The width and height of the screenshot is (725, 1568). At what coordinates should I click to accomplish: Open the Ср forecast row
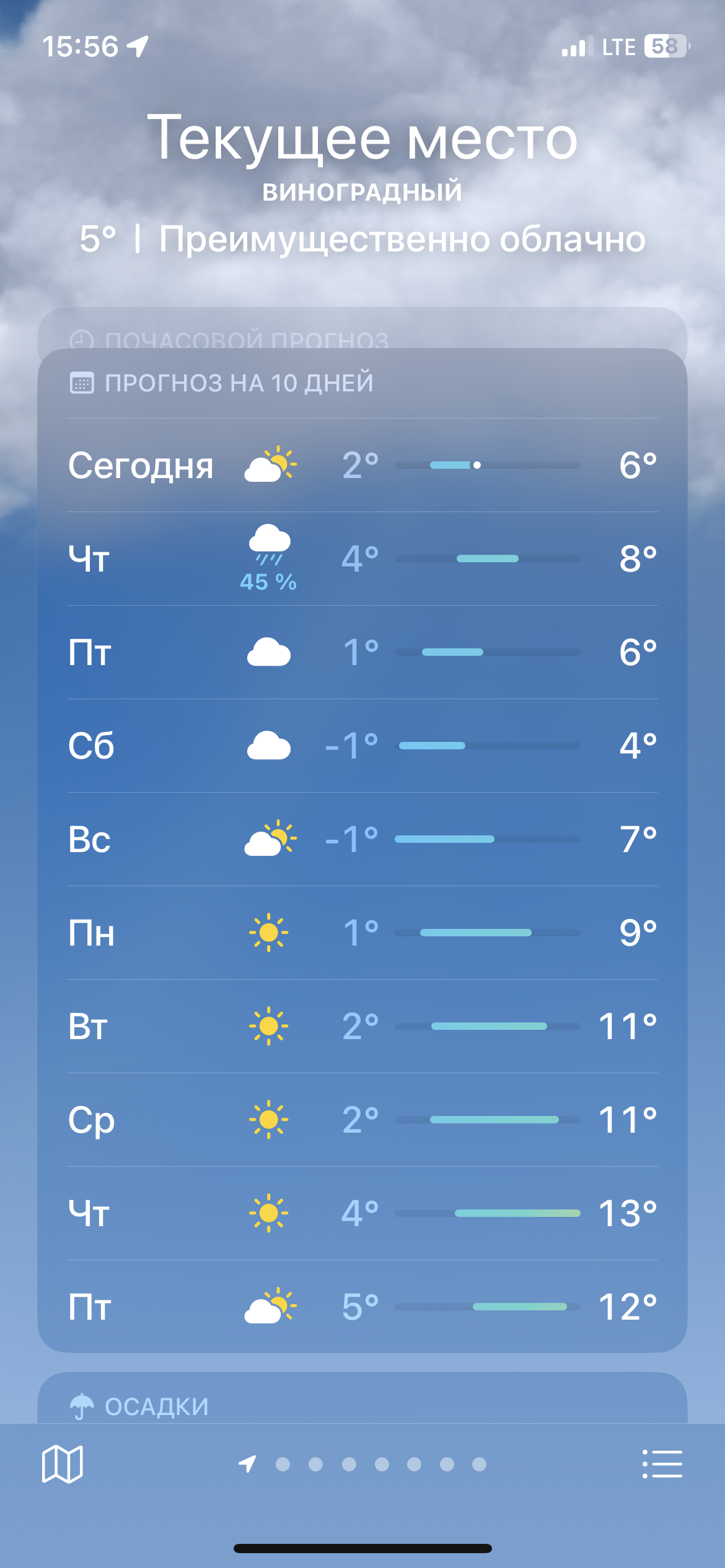[x=362, y=1120]
